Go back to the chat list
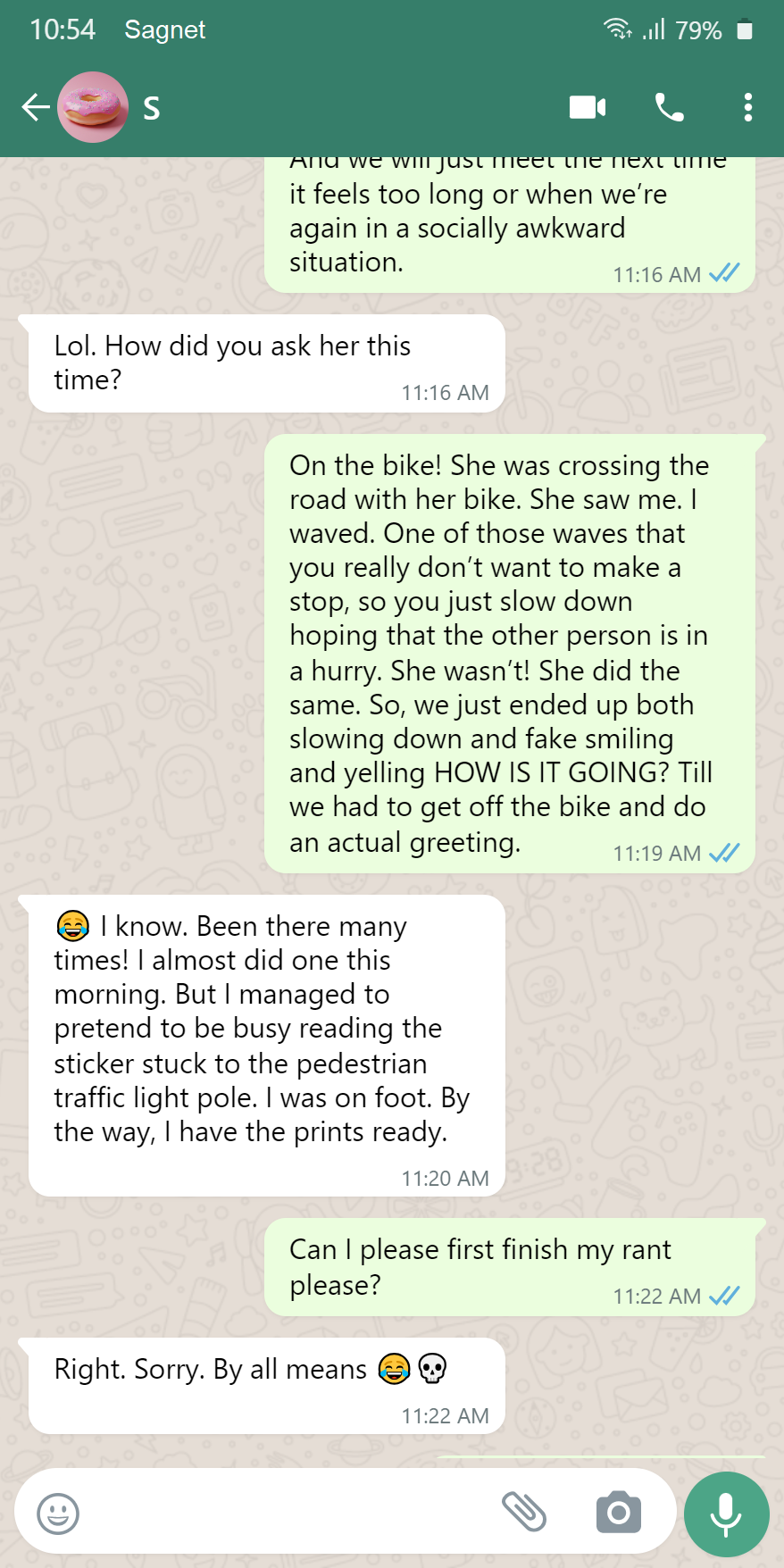This screenshot has height=1568, width=784. [x=35, y=108]
